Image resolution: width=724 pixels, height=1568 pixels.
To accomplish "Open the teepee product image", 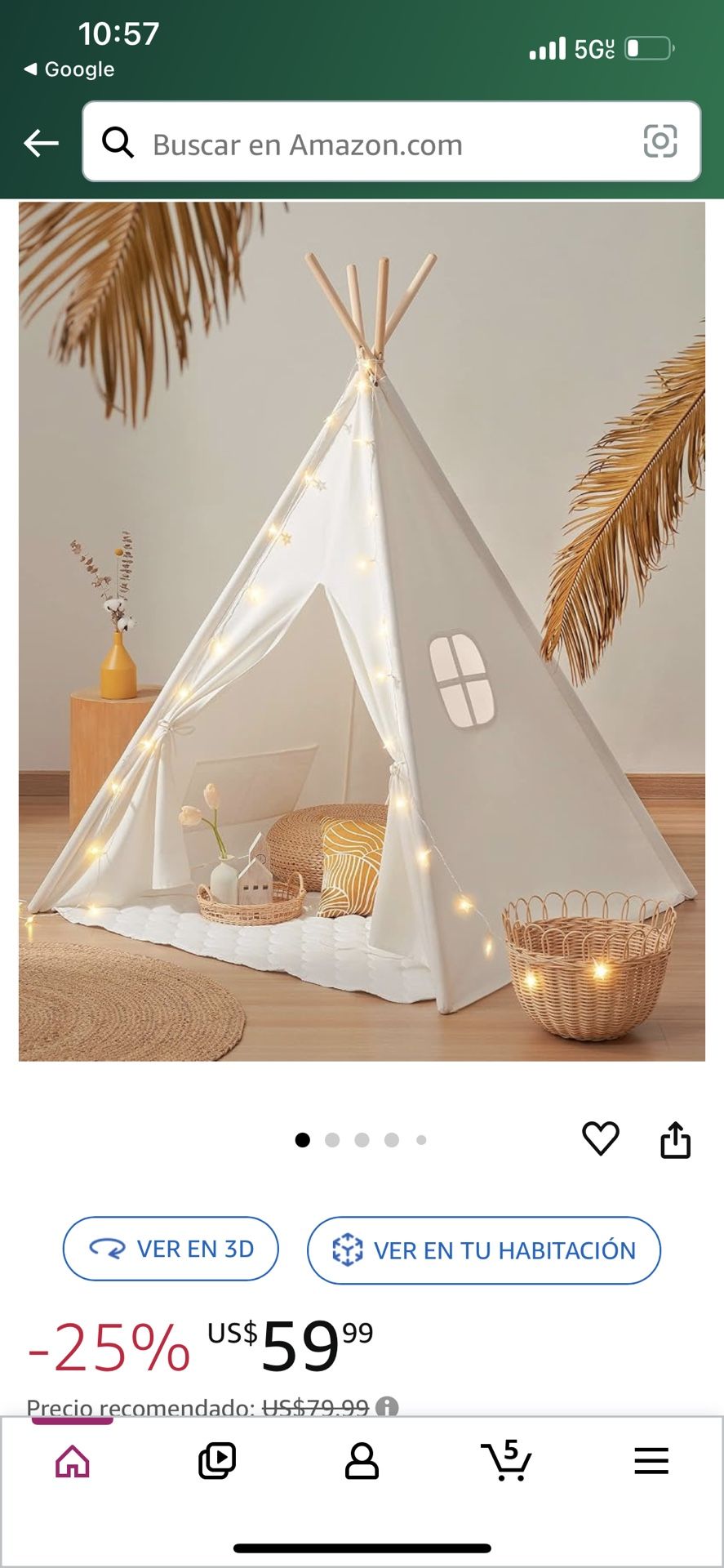I will tap(362, 631).
